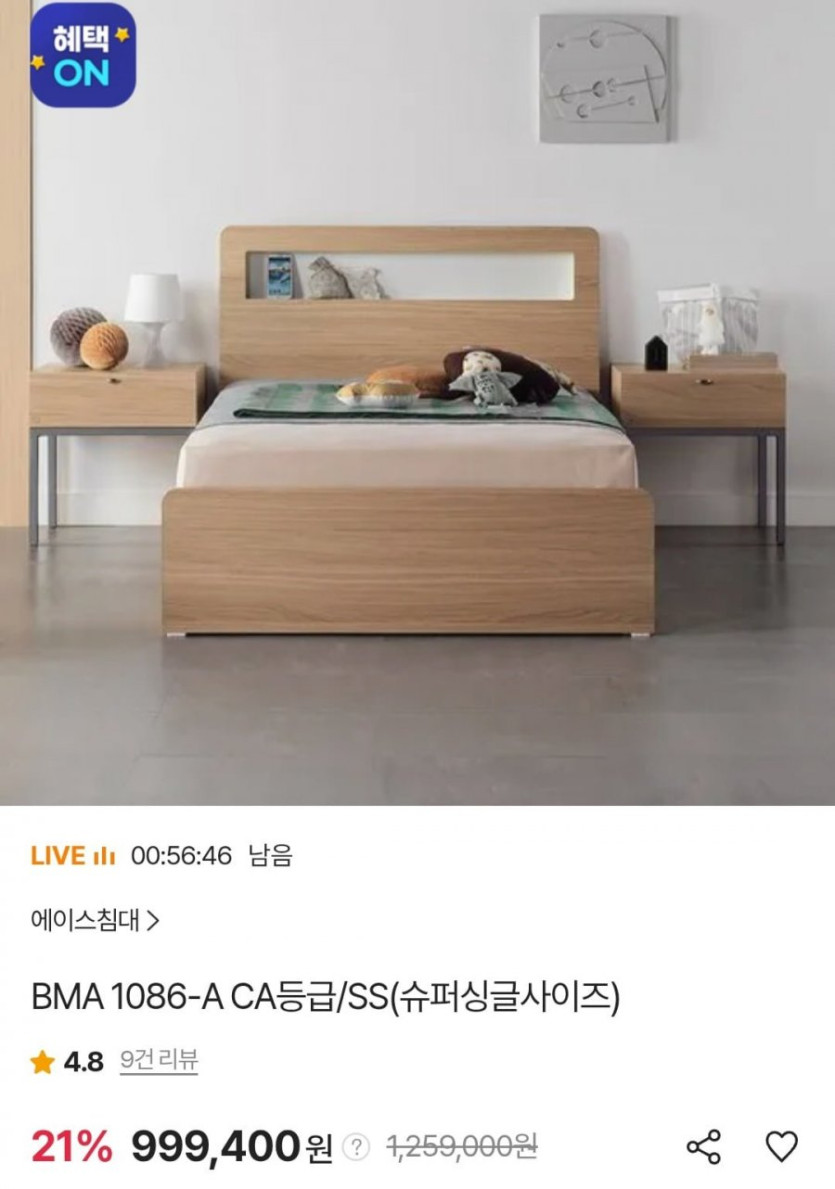
Task: Share this bed product
Action: (x=704, y=1146)
